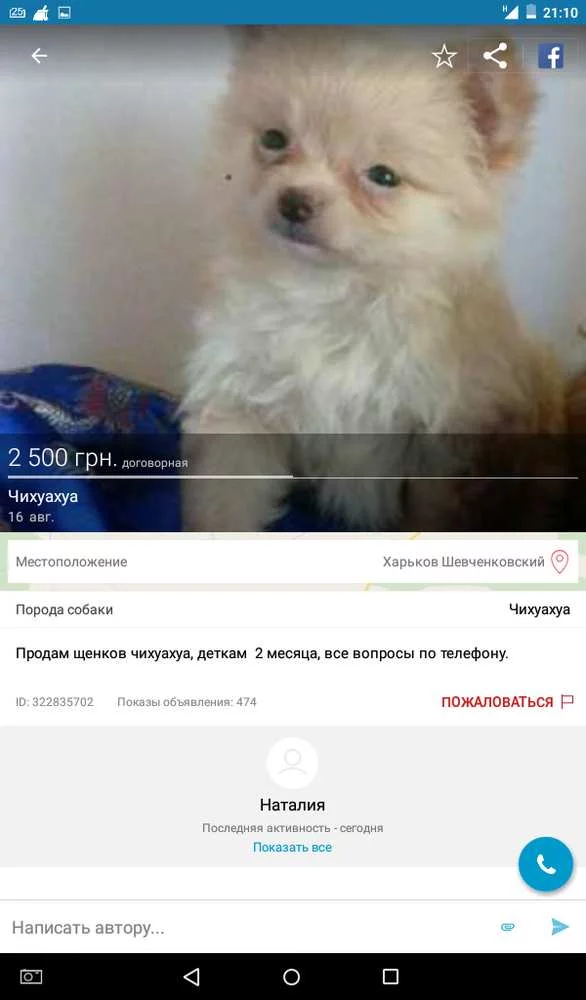The height and width of the screenshot is (1000, 586).
Task: Focus the Написать автору message field
Action: point(249,927)
